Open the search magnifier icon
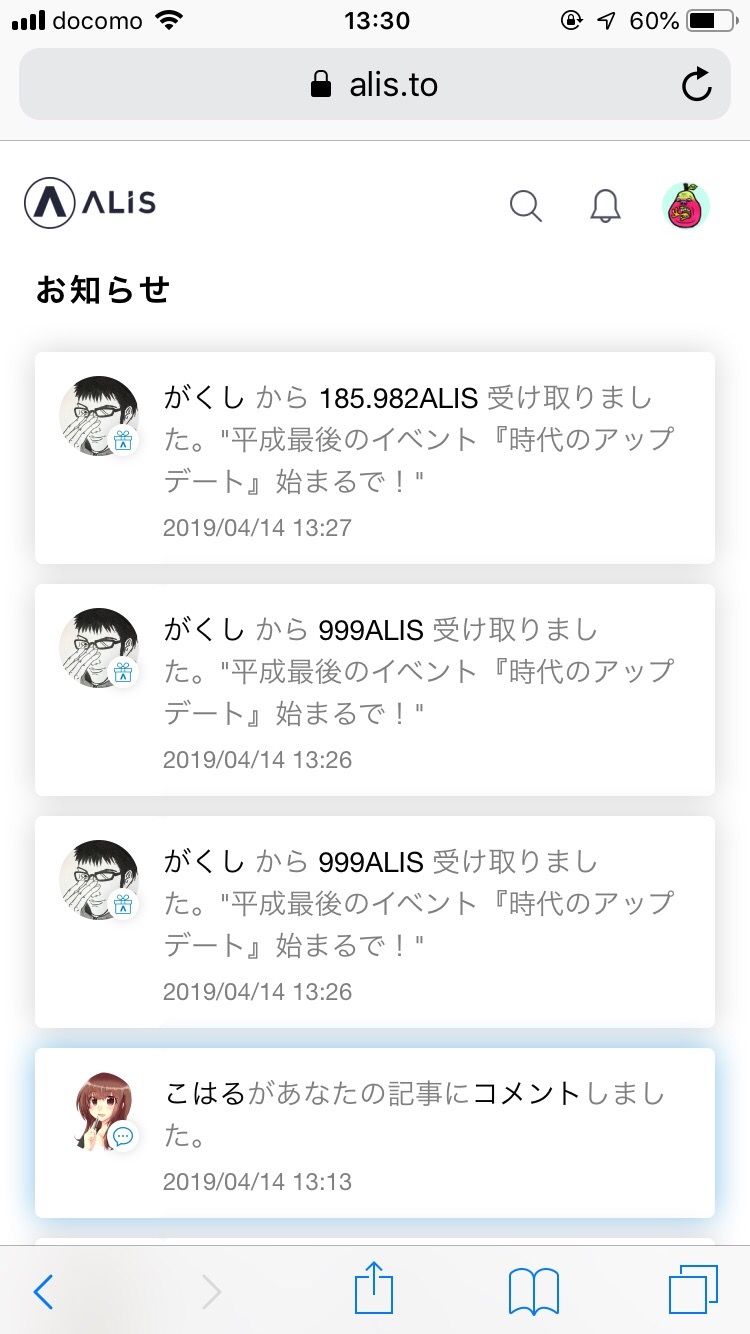750x1334 pixels. point(525,206)
